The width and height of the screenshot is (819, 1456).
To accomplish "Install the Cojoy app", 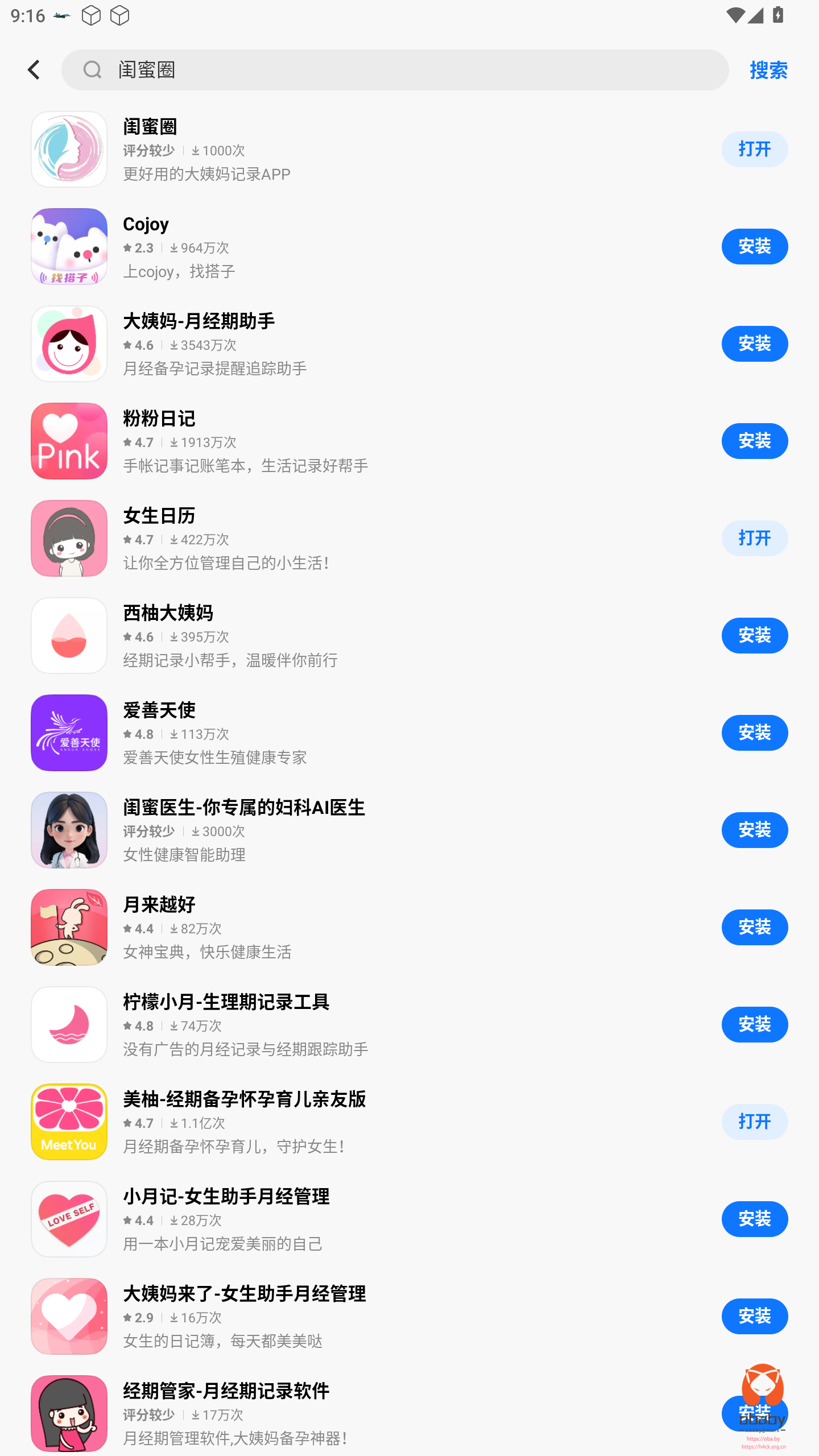I will point(754,246).
